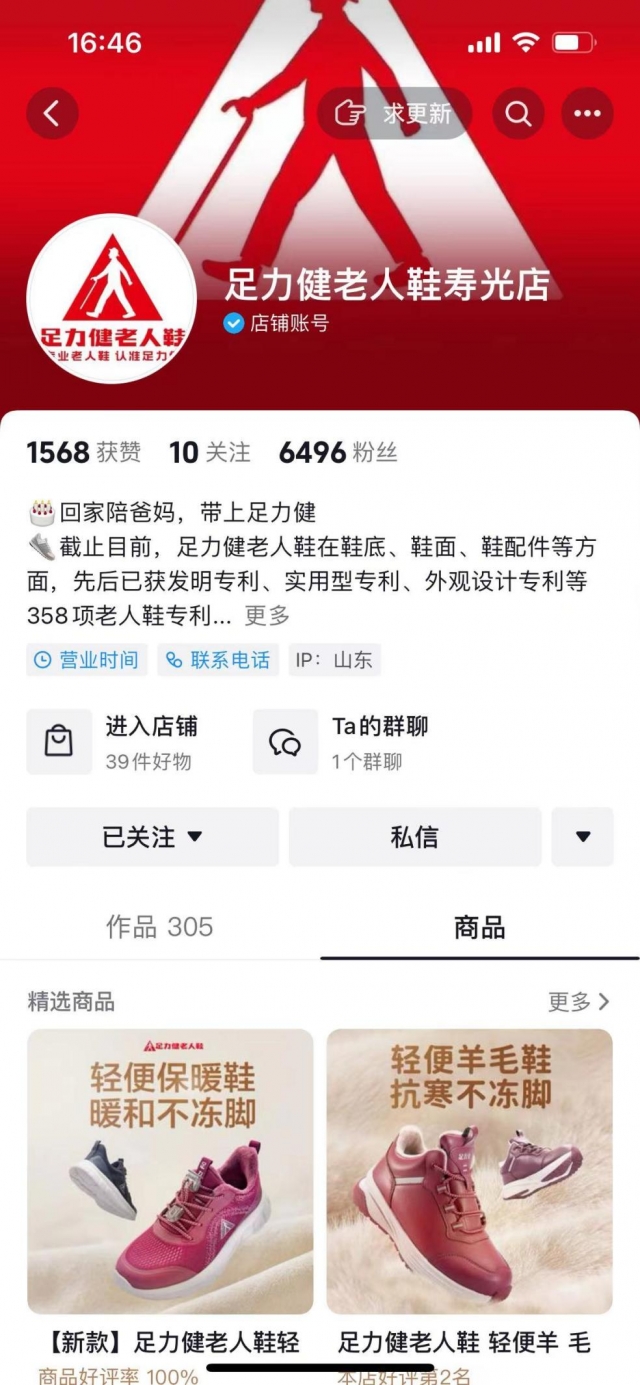
Task: Open the 轻便羊毛鞋 product card
Action: 469,1171
